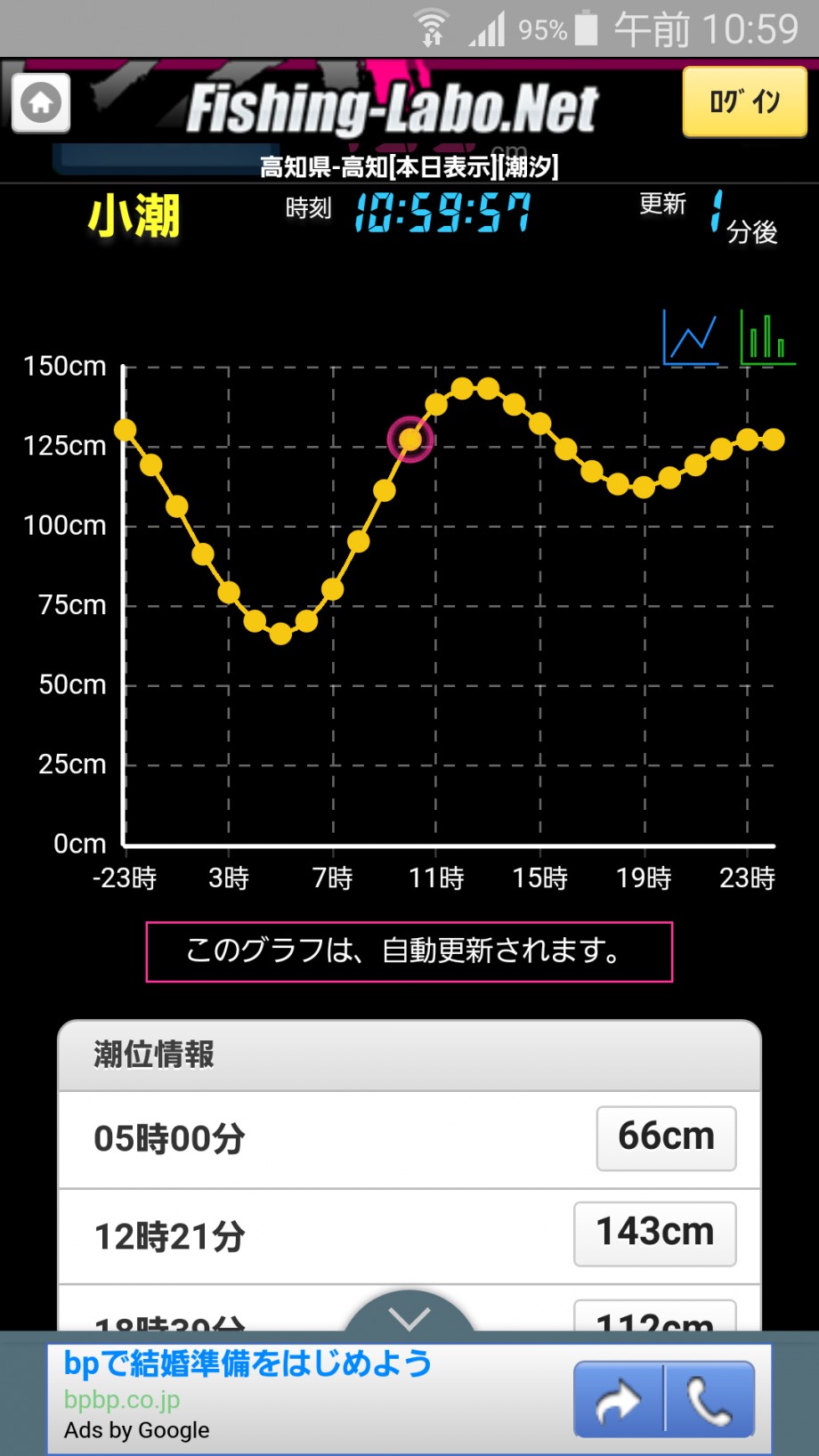Tap the home icon button

coord(41,103)
